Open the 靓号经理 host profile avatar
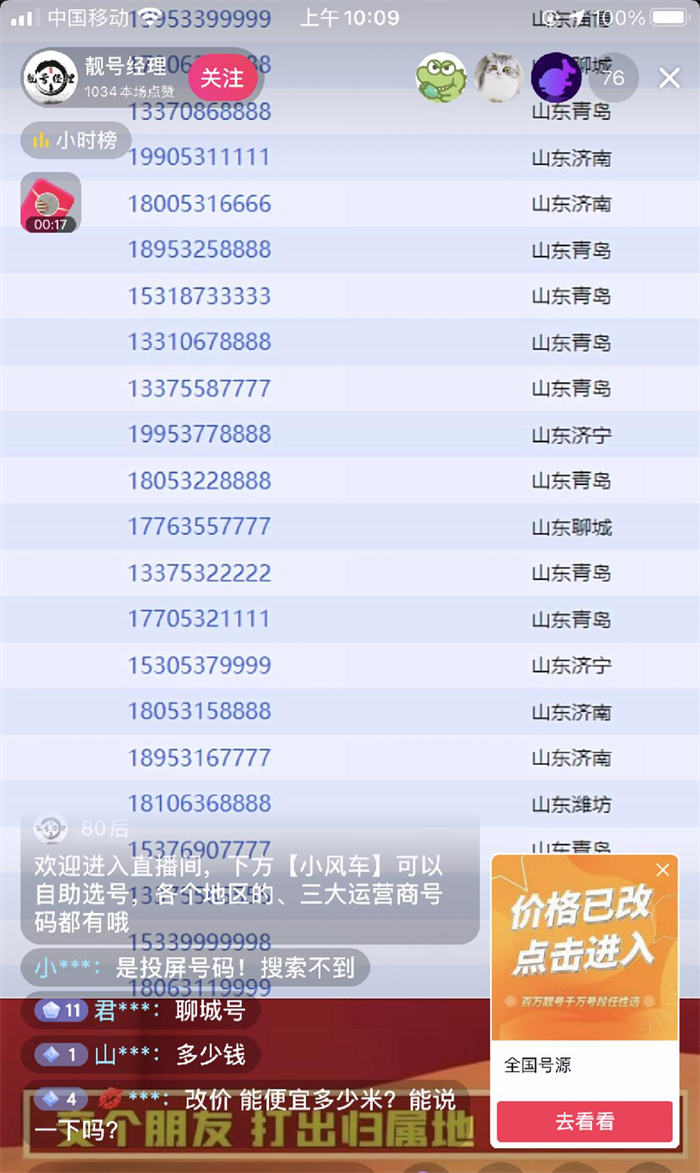Screen dimensions: 700x1173 pos(50,78)
